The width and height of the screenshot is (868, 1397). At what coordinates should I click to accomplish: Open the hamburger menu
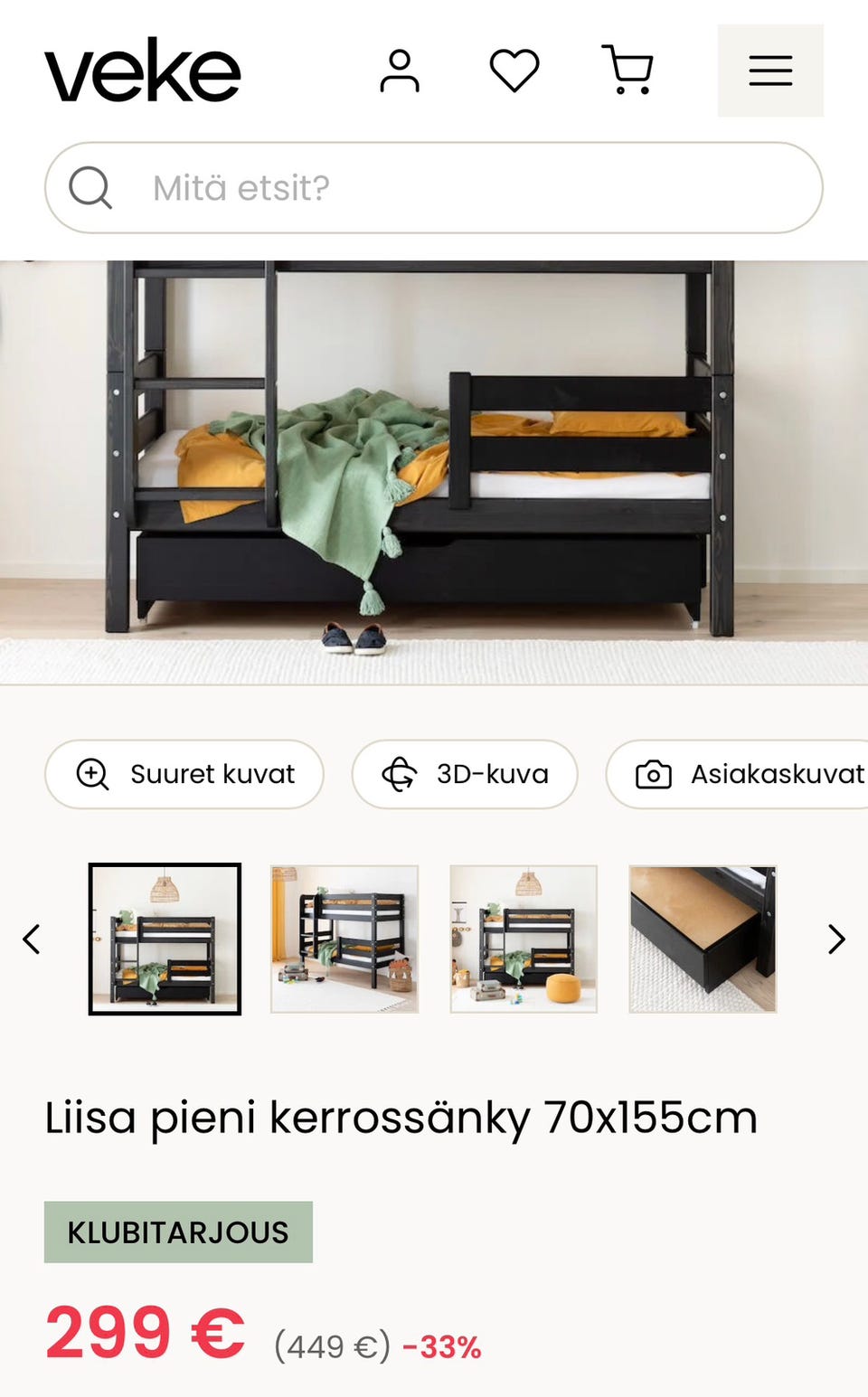tap(770, 71)
